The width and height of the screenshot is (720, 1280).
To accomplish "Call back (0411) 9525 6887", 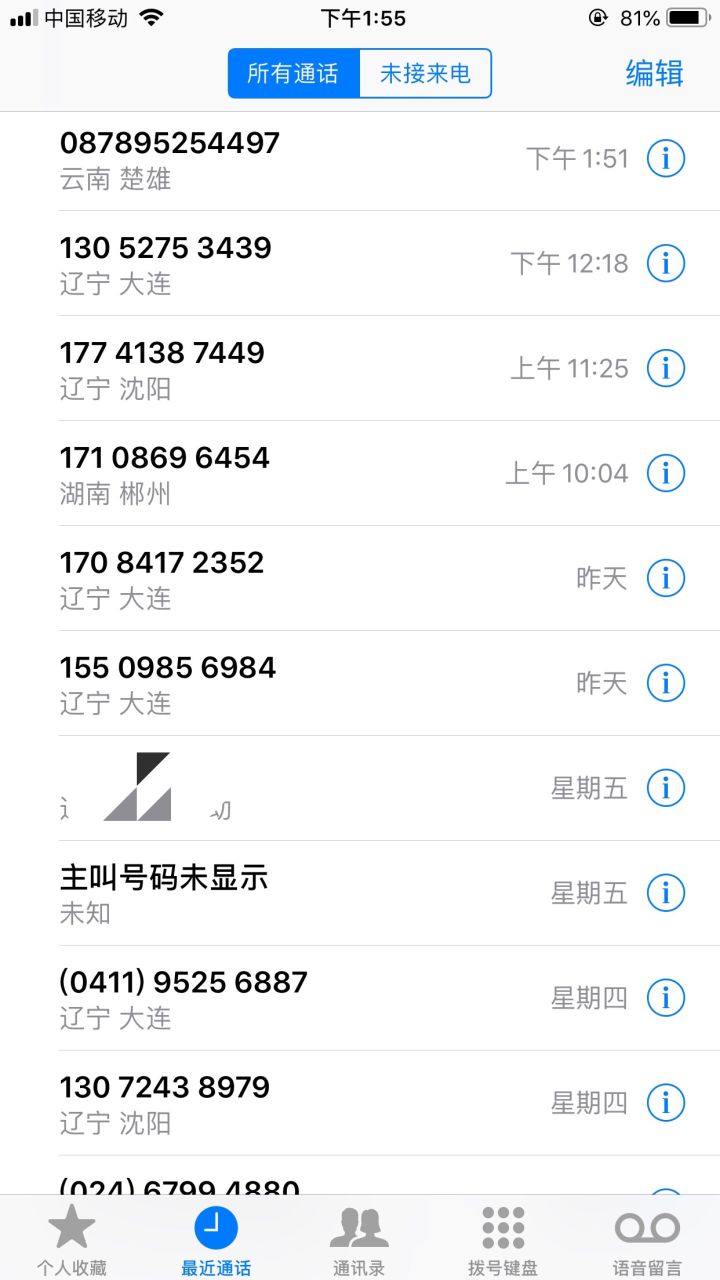I will pos(360,998).
